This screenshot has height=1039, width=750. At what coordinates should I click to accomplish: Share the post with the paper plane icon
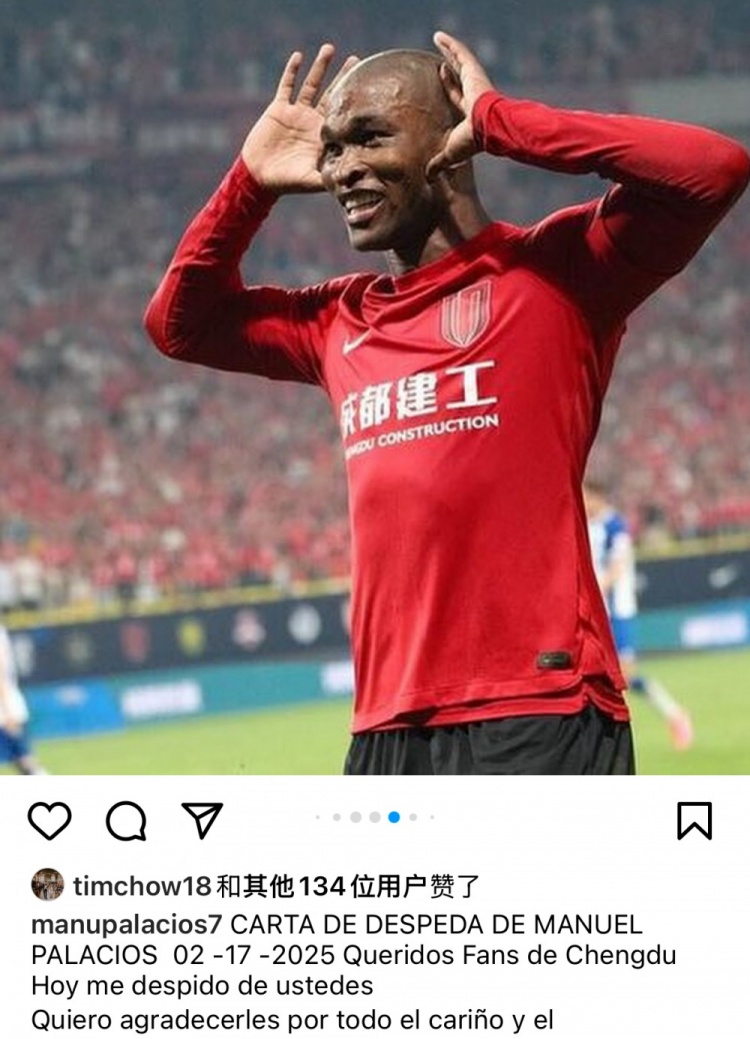click(202, 820)
